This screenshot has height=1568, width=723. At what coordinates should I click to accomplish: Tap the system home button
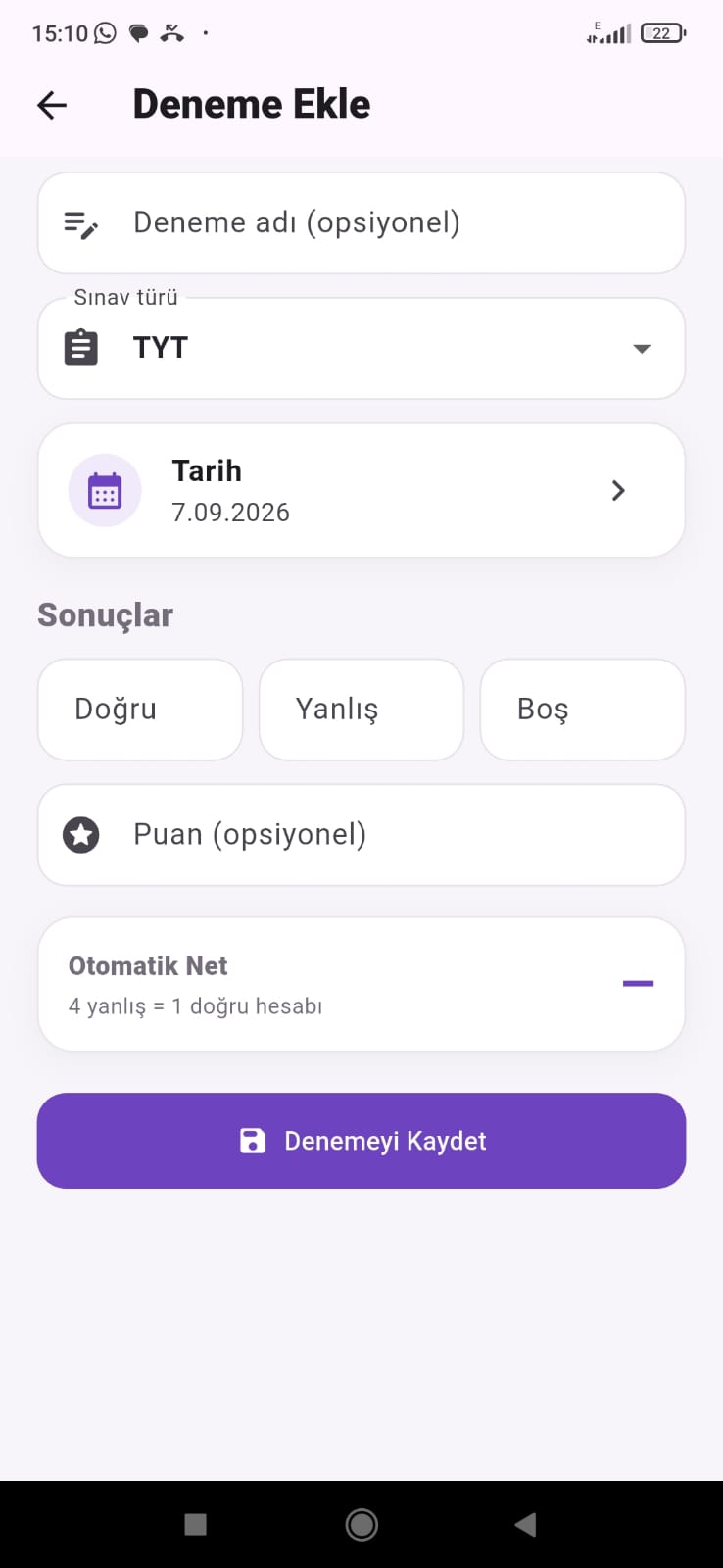361,1524
